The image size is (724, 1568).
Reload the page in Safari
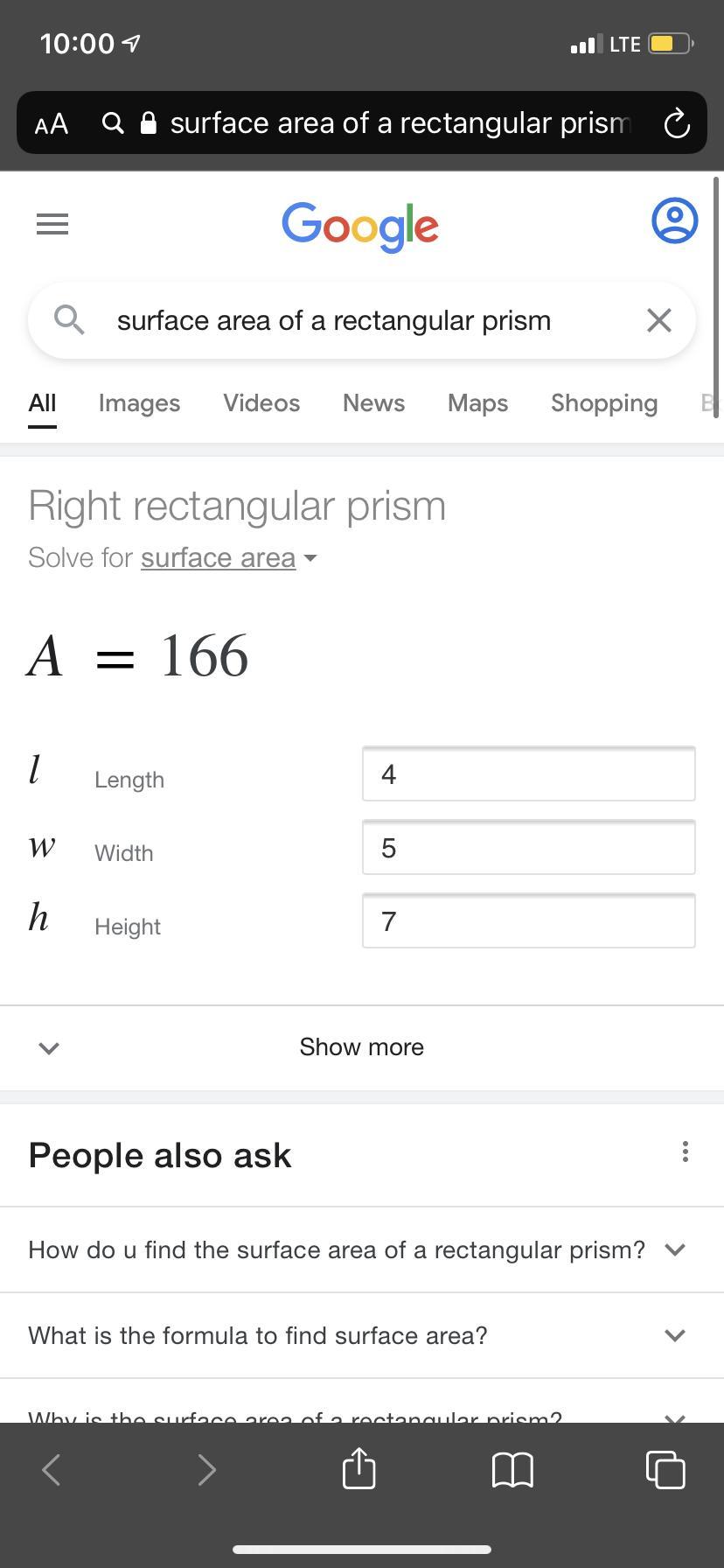tap(677, 124)
